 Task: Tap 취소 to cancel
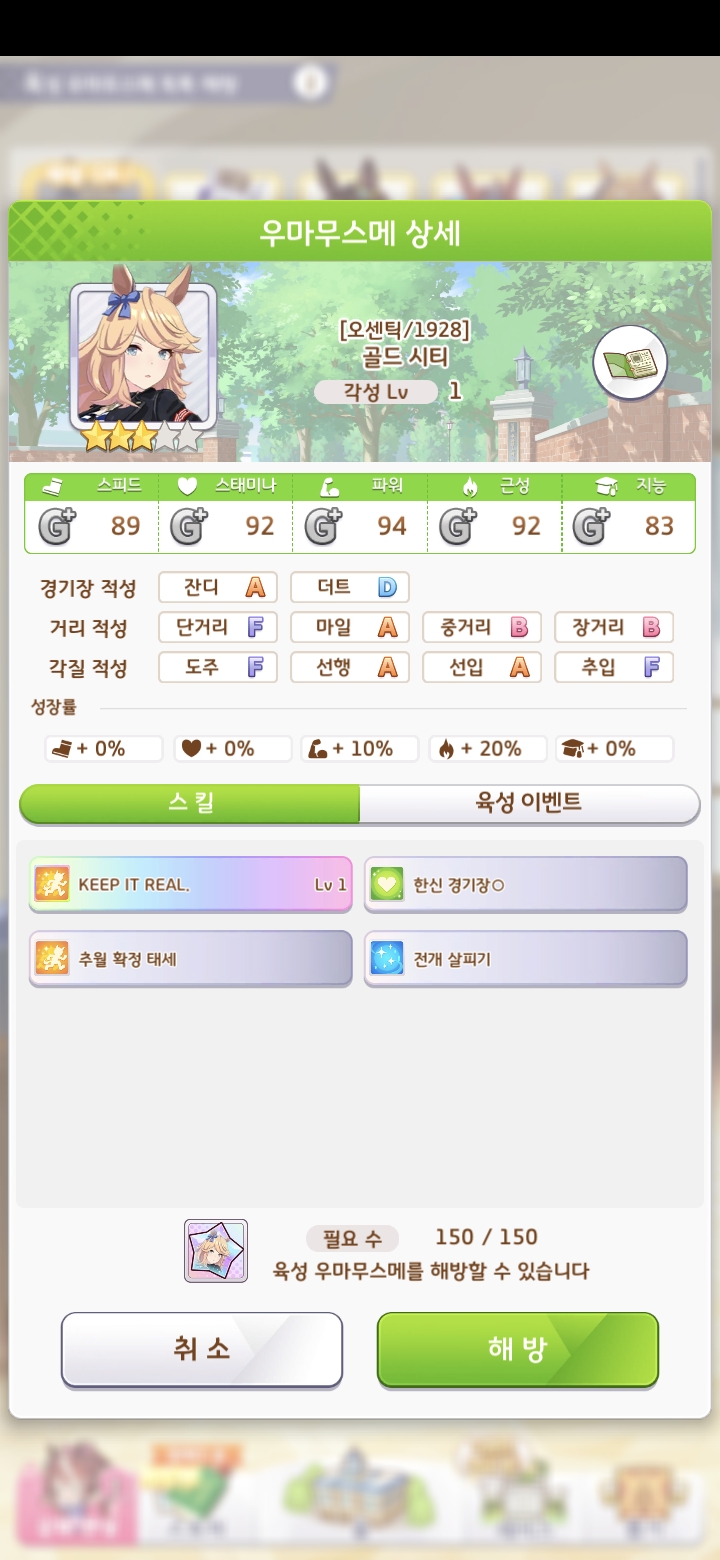(x=202, y=1349)
